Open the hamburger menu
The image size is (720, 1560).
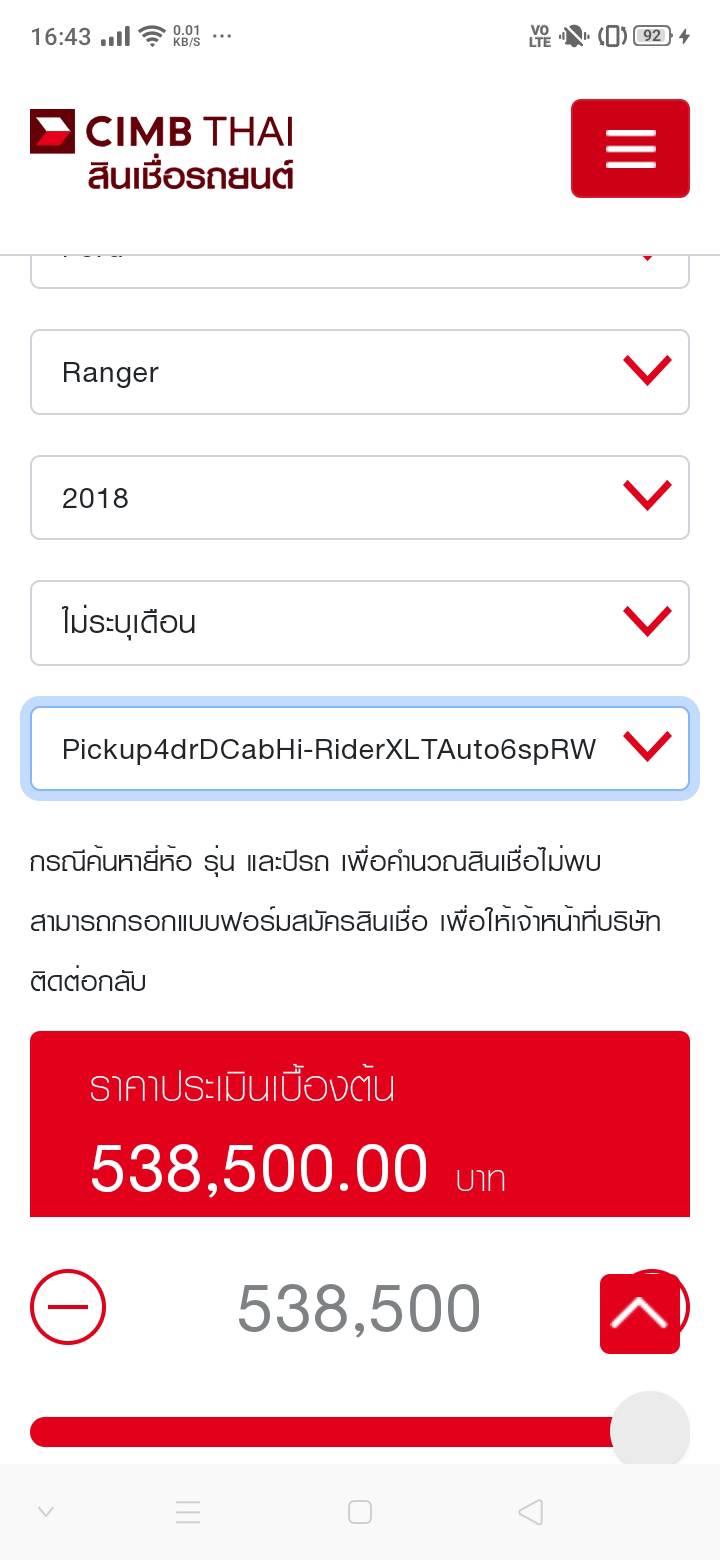630,148
